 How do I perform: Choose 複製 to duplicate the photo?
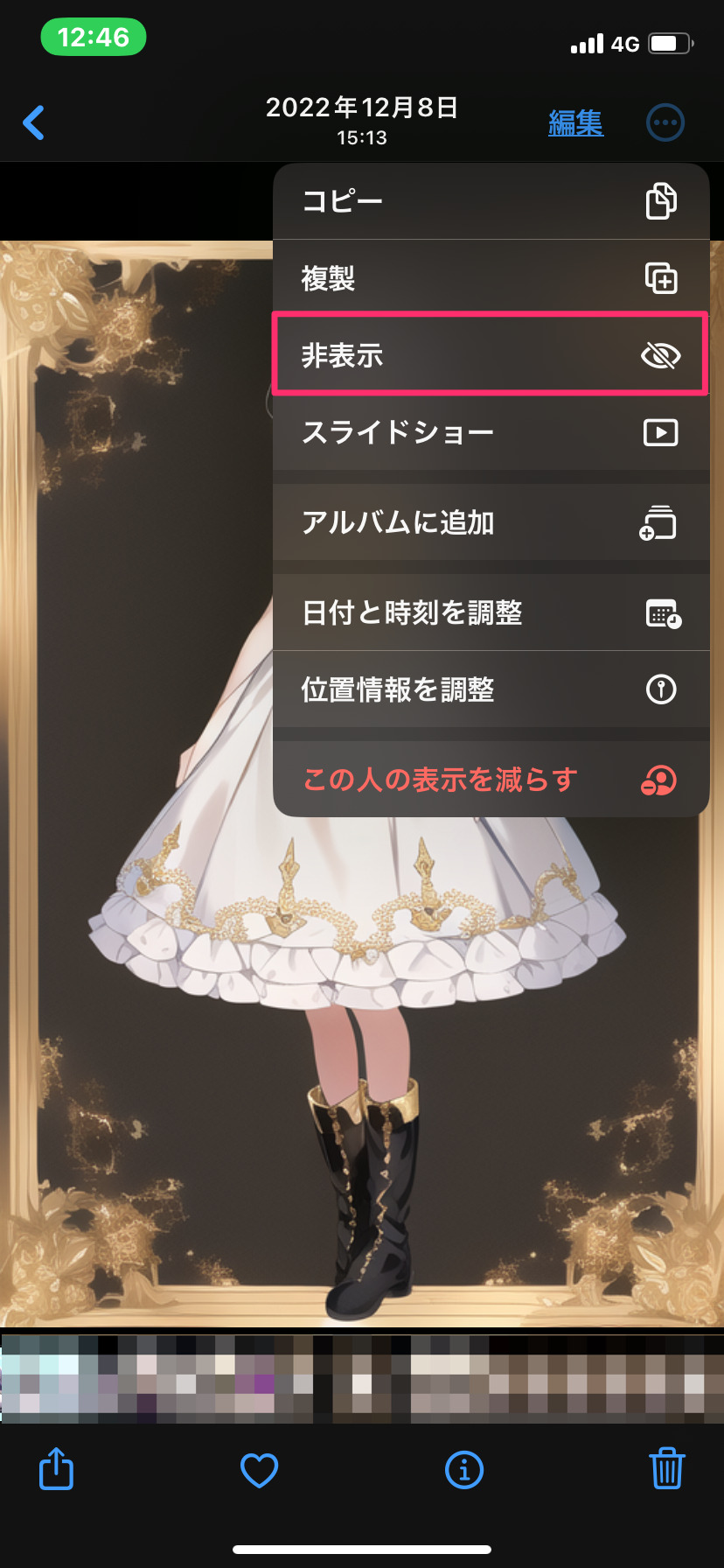click(x=490, y=278)
